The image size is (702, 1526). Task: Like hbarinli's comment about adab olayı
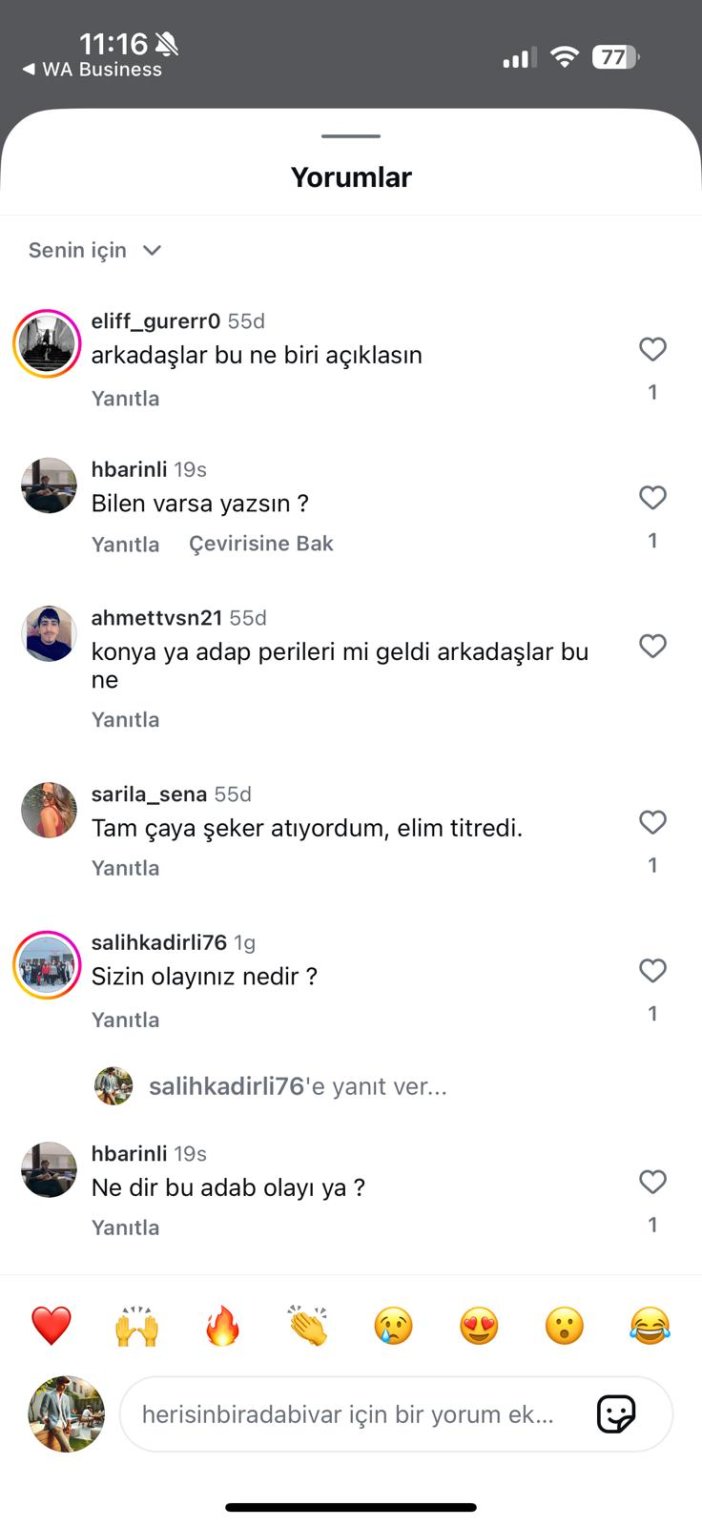(x=652, y=1182)
